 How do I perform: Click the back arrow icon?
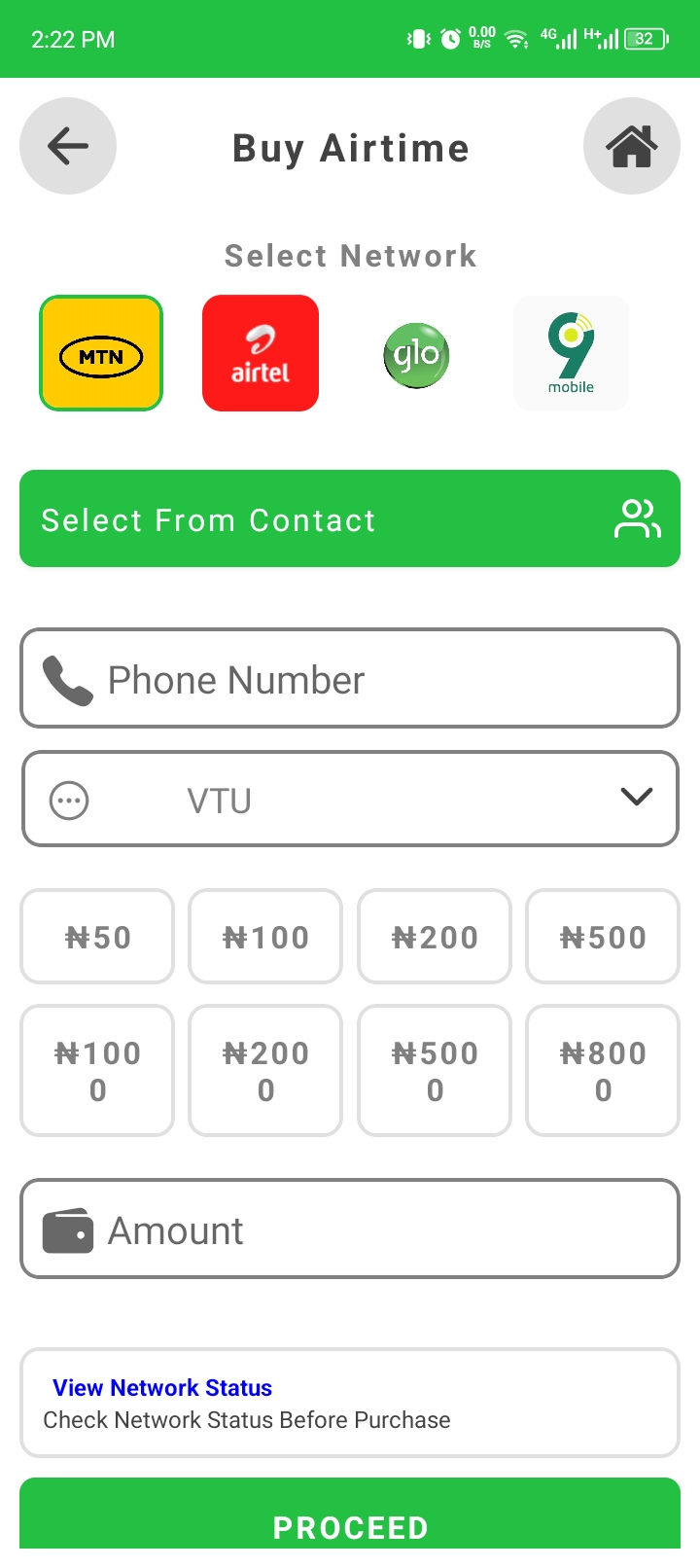67,146
